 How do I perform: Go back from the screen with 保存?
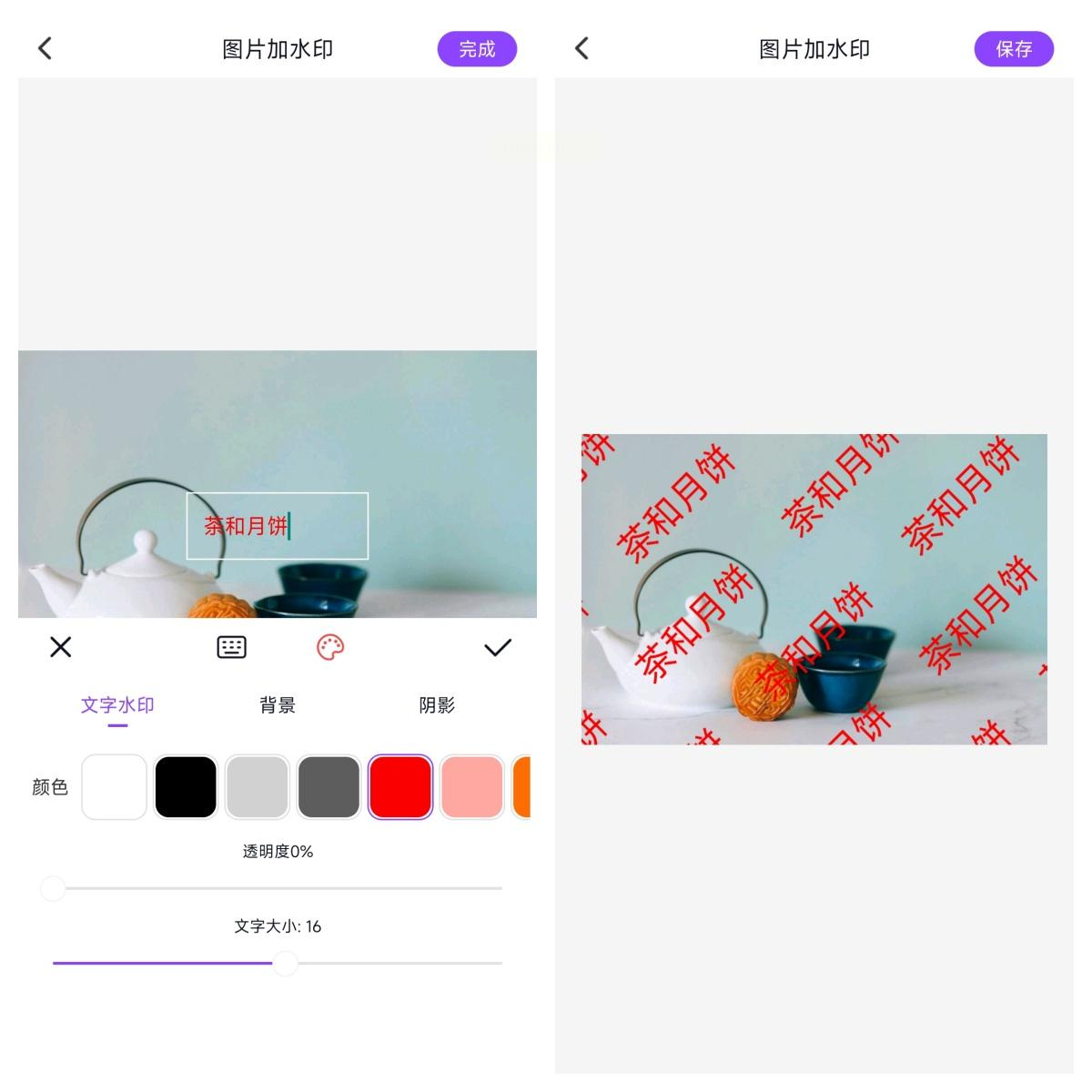click(582, 48)
